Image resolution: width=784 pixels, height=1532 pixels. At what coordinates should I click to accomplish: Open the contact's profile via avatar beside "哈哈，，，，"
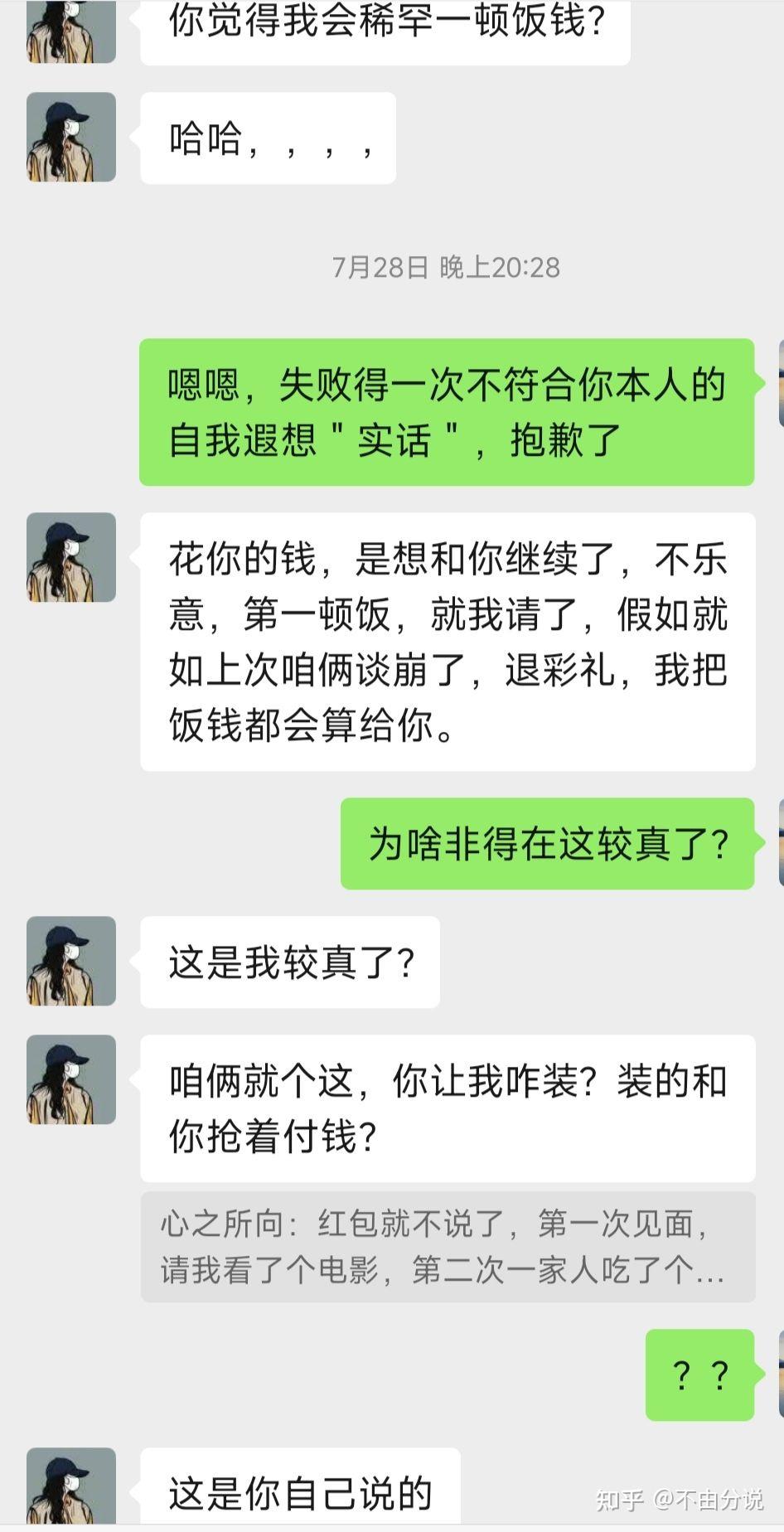[x=70, y=137]
